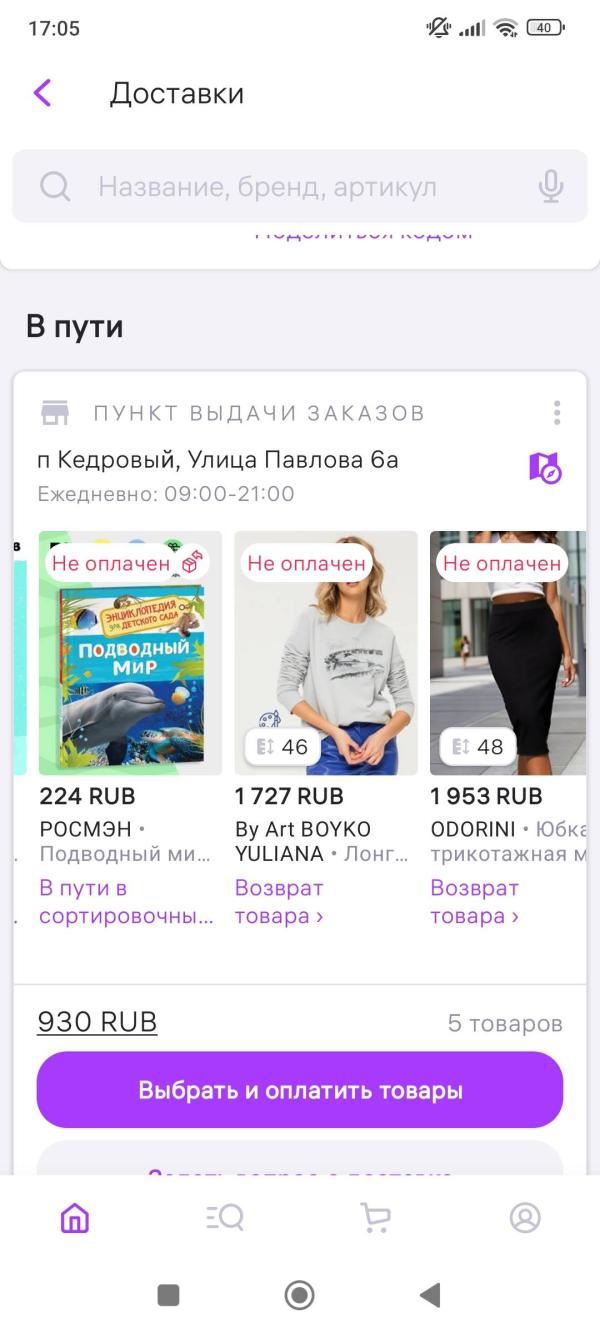Open Возврат товара for BOYKO YULIANA item

point(279,902)
